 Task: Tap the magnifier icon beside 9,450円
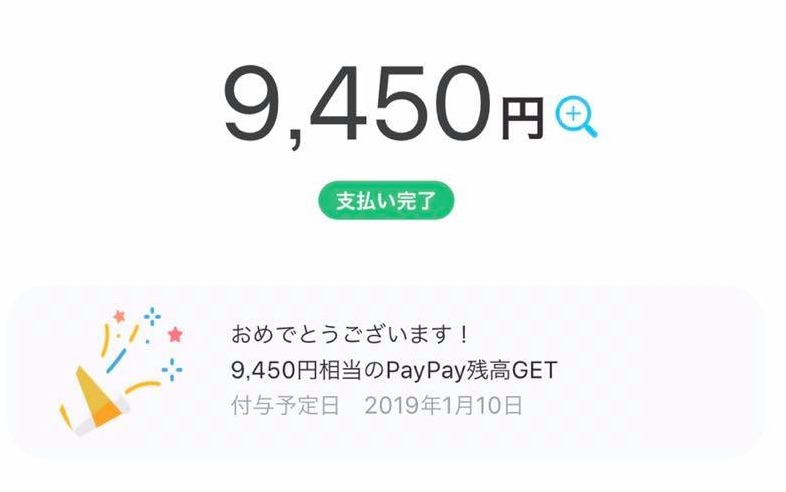(575, 116)
